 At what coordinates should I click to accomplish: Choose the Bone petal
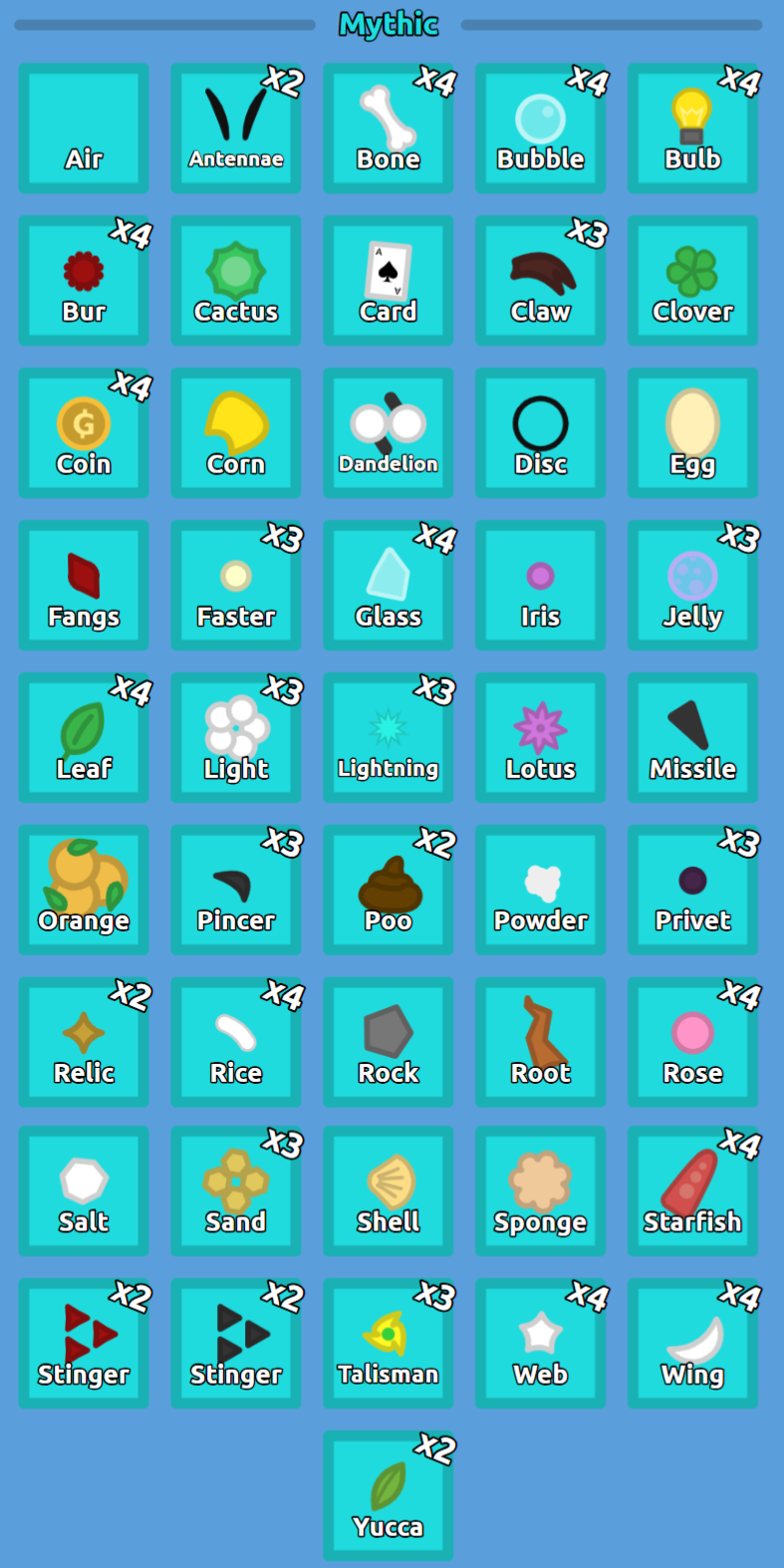click(389, 129)
